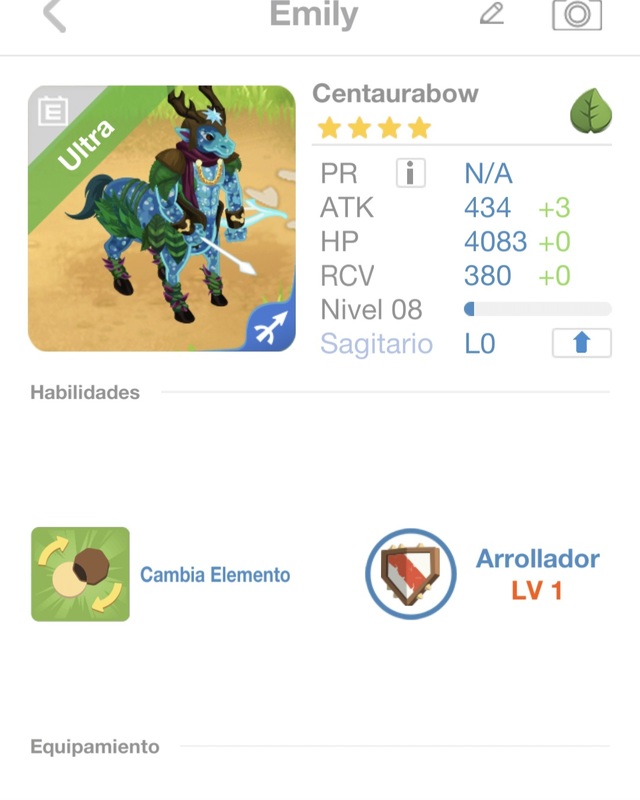The width and height of the screenshot is (640, 800).
Task: Tap the green leaf element icon
Action: pos(590,113)
